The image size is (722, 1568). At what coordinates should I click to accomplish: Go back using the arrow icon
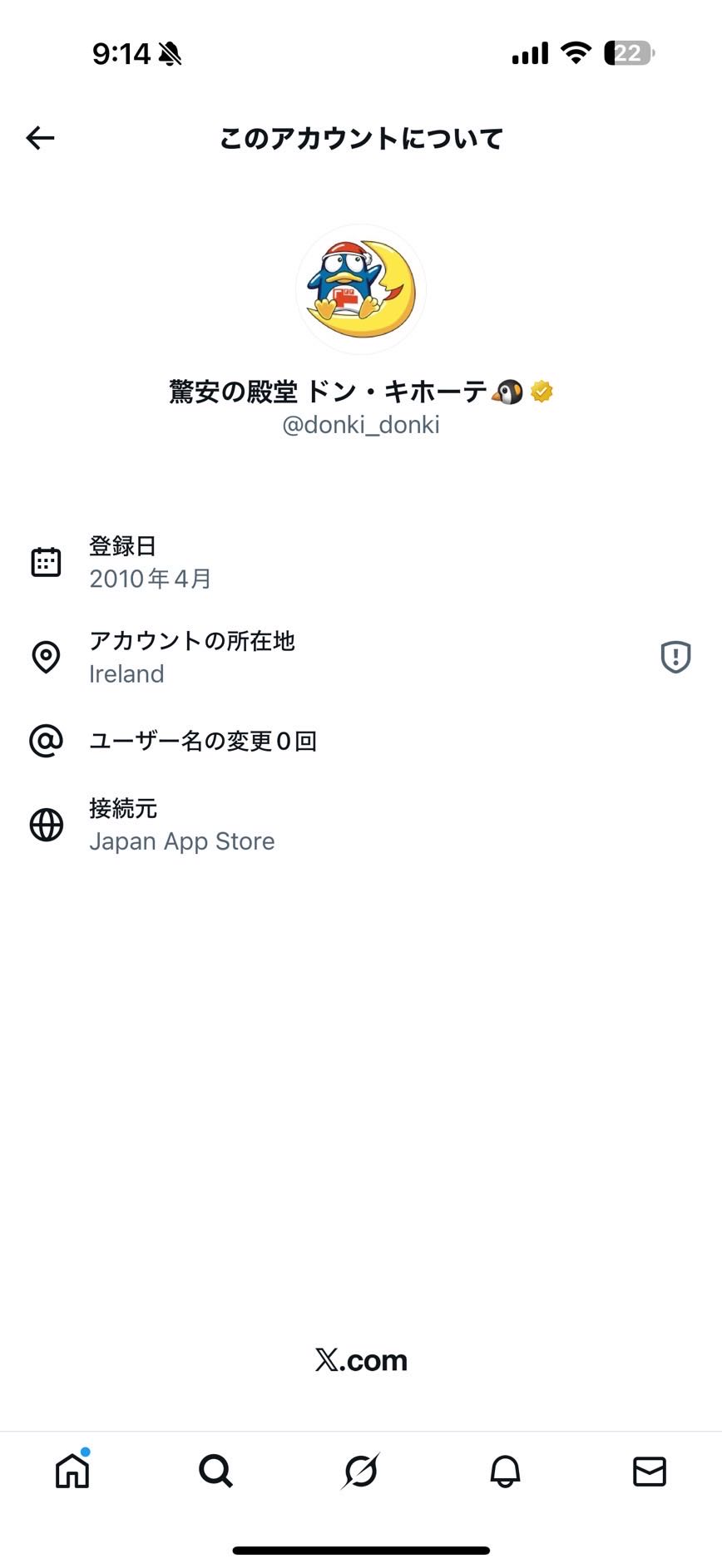pyautogui.click(x=40, y=138)
